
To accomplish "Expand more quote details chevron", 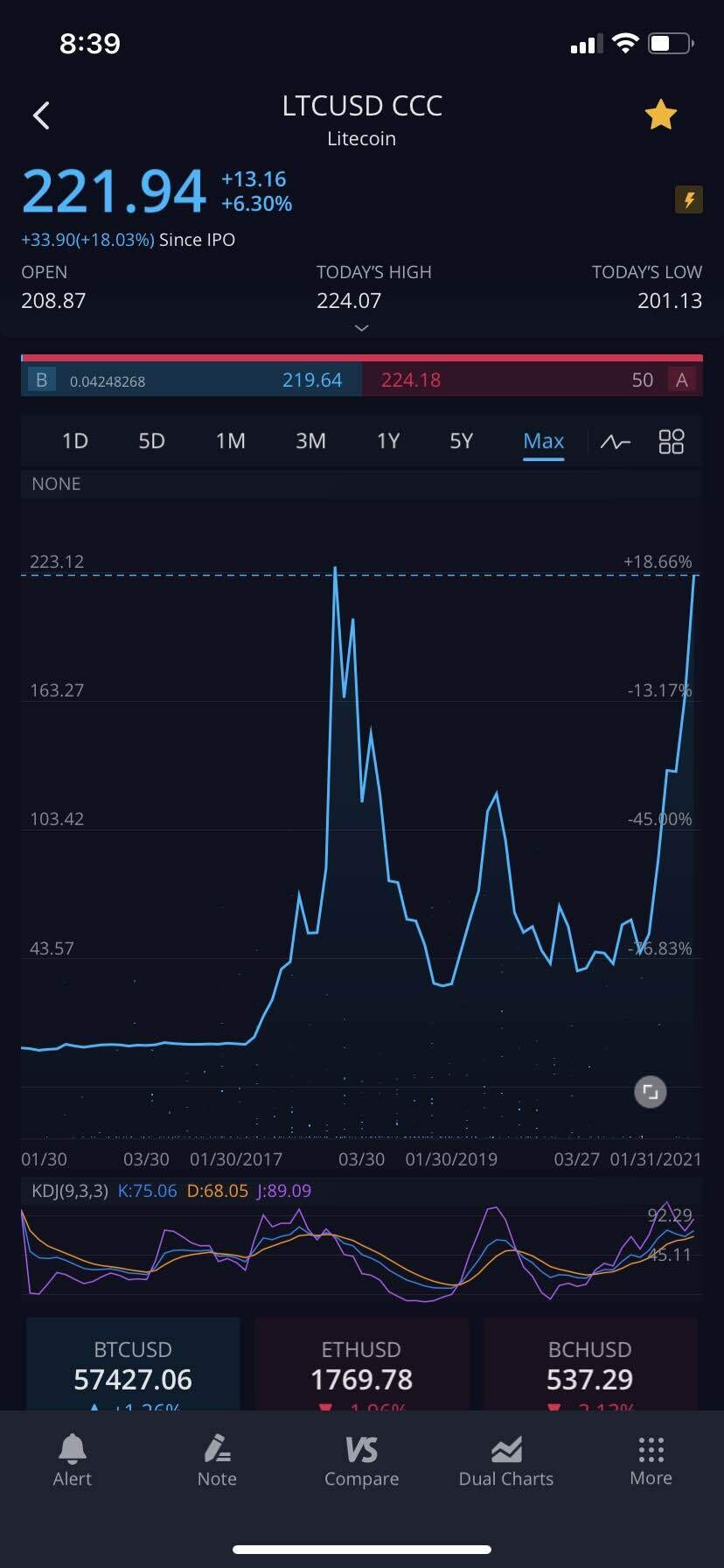I will pos(361,328).
